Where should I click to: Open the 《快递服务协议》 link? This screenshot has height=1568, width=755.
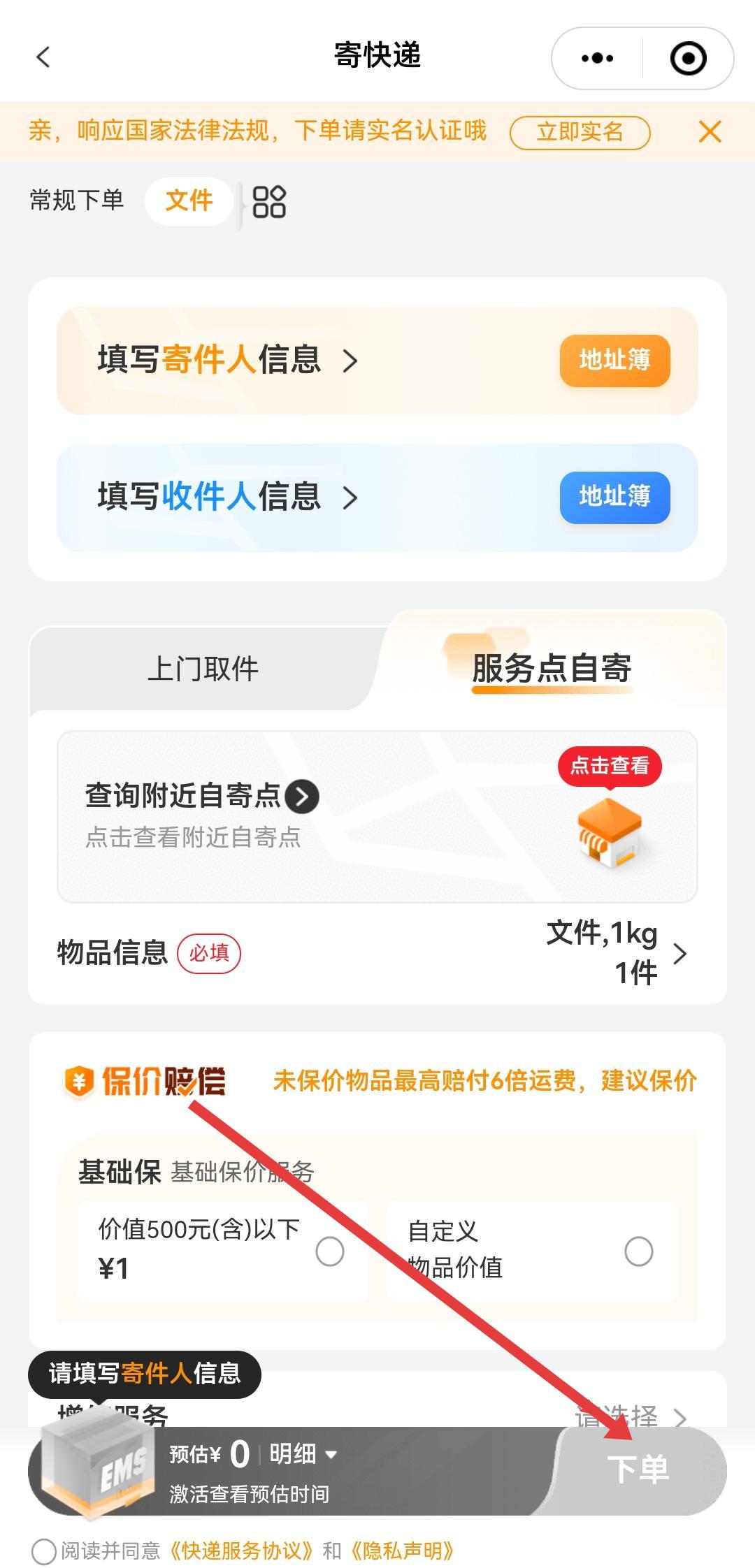point(241,1551)
